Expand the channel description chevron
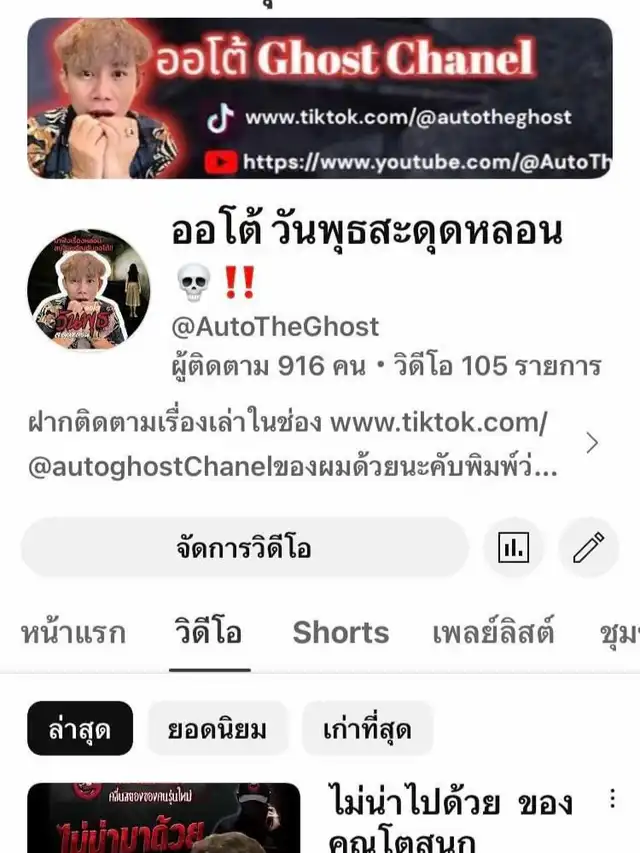 [x=592, y=443]
